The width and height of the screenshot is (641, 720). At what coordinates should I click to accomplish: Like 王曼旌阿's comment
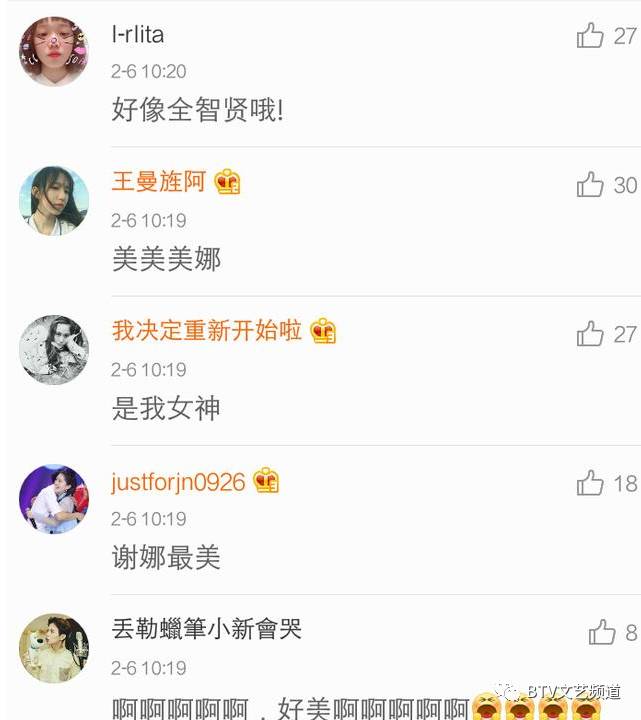[x=591, y=185]
